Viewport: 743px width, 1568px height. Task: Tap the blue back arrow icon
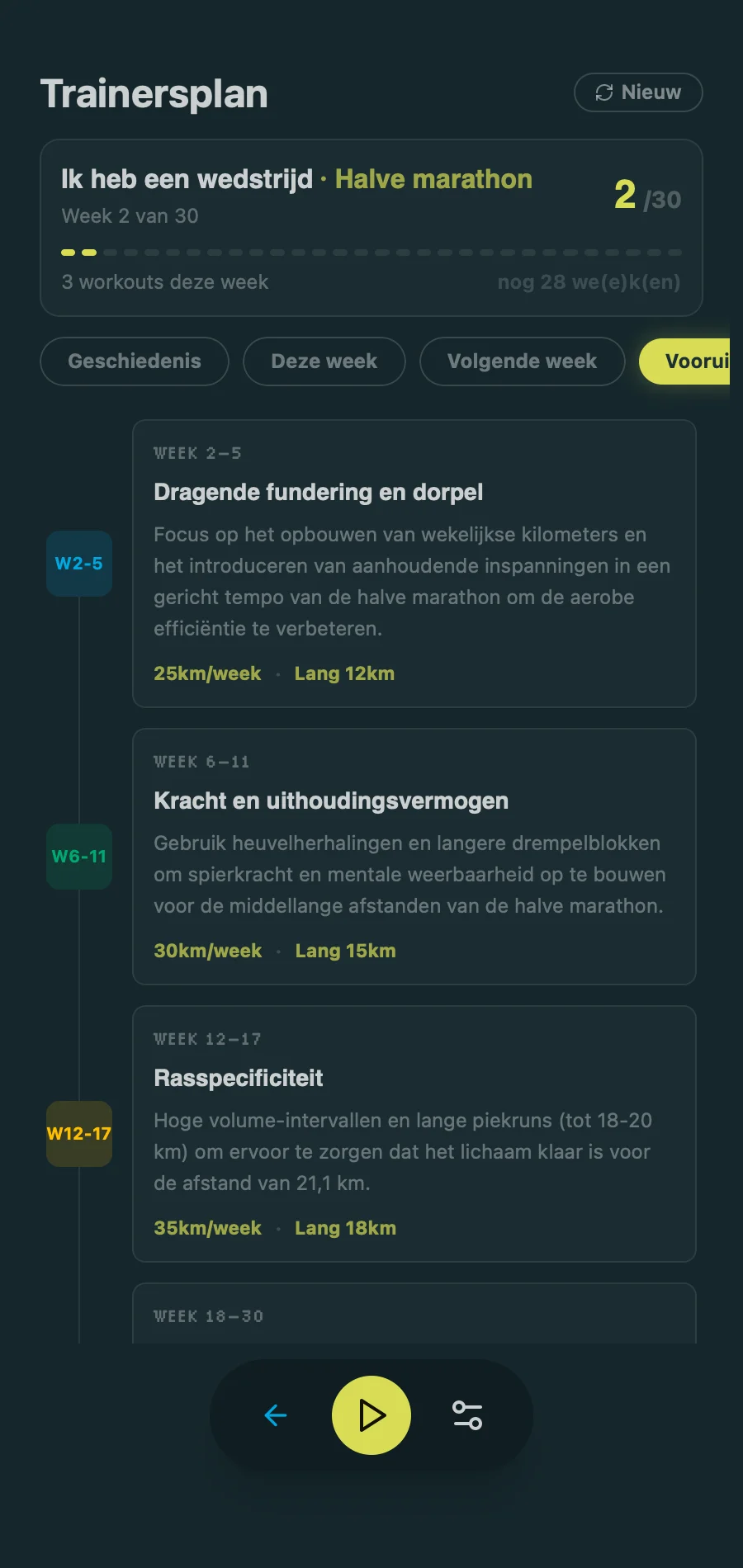tap(276, 1415)
